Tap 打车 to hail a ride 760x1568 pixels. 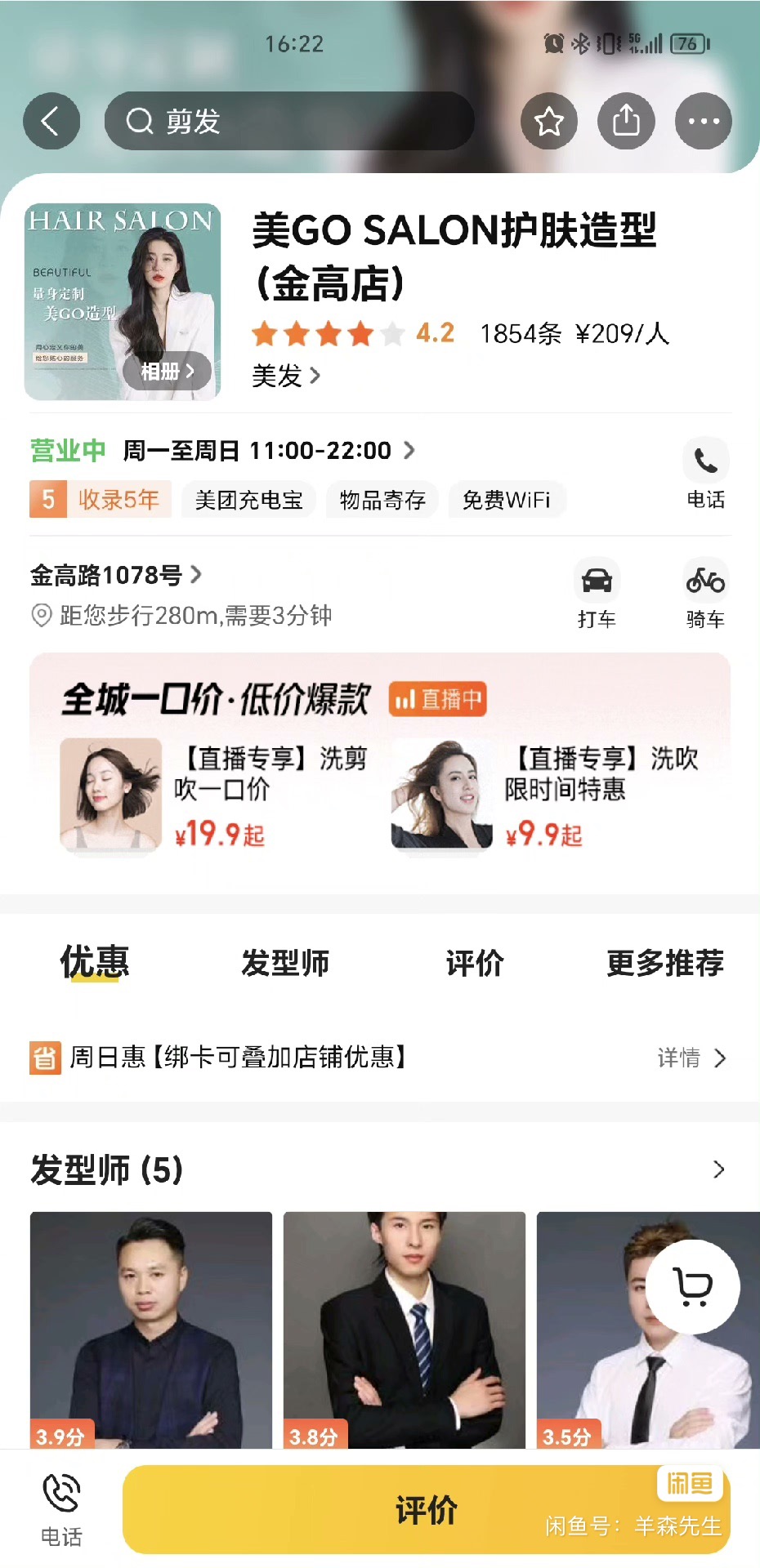tap(597, 594)
